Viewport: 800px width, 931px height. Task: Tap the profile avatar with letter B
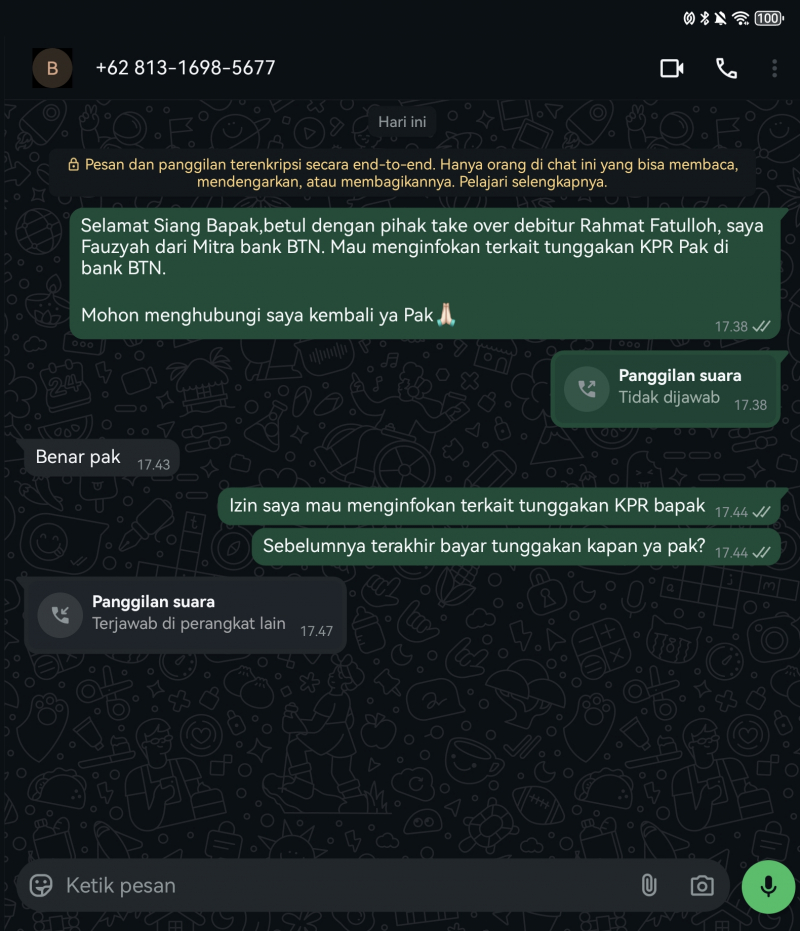52,68
